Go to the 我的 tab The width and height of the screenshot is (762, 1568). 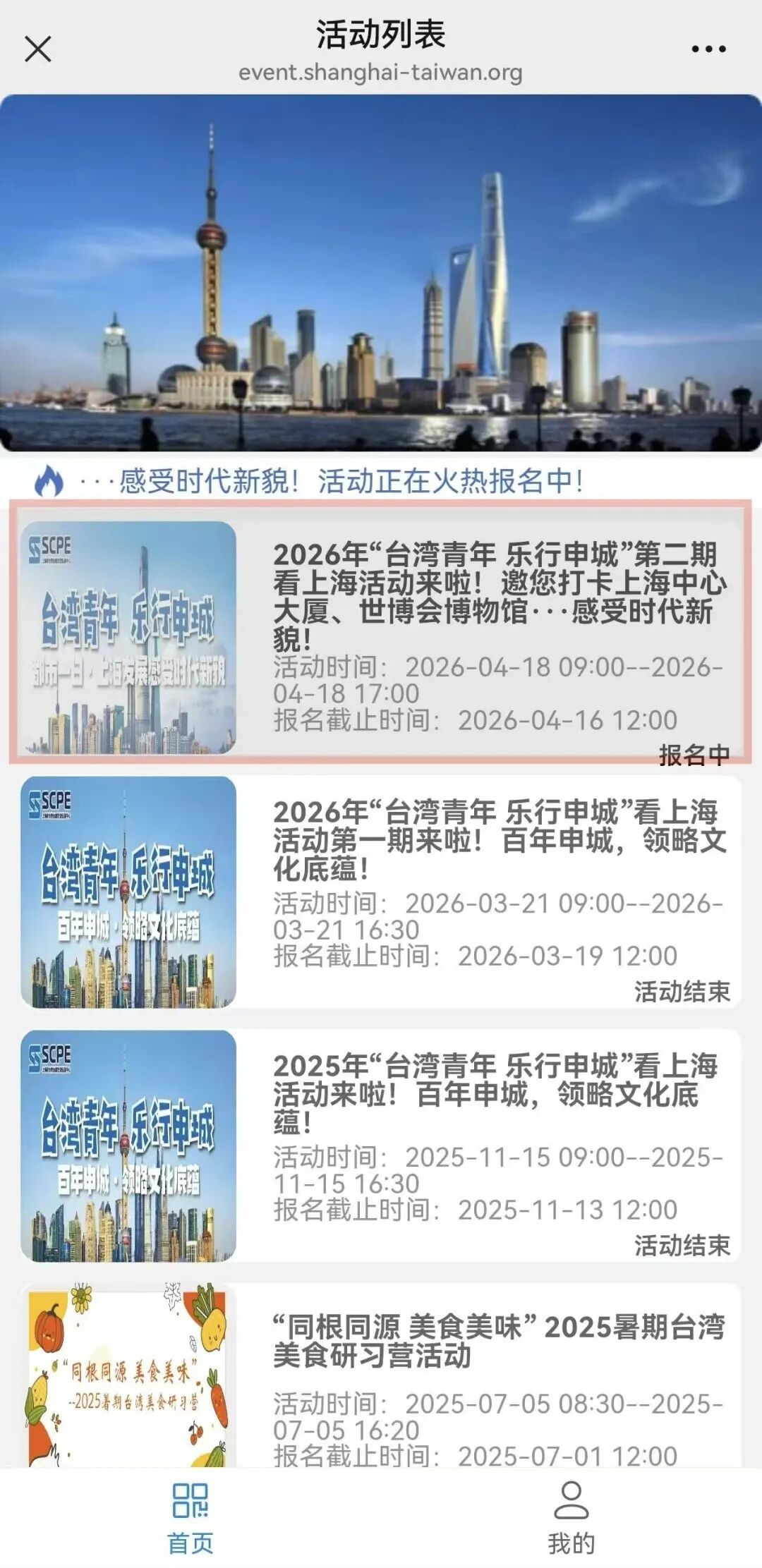571,1518
